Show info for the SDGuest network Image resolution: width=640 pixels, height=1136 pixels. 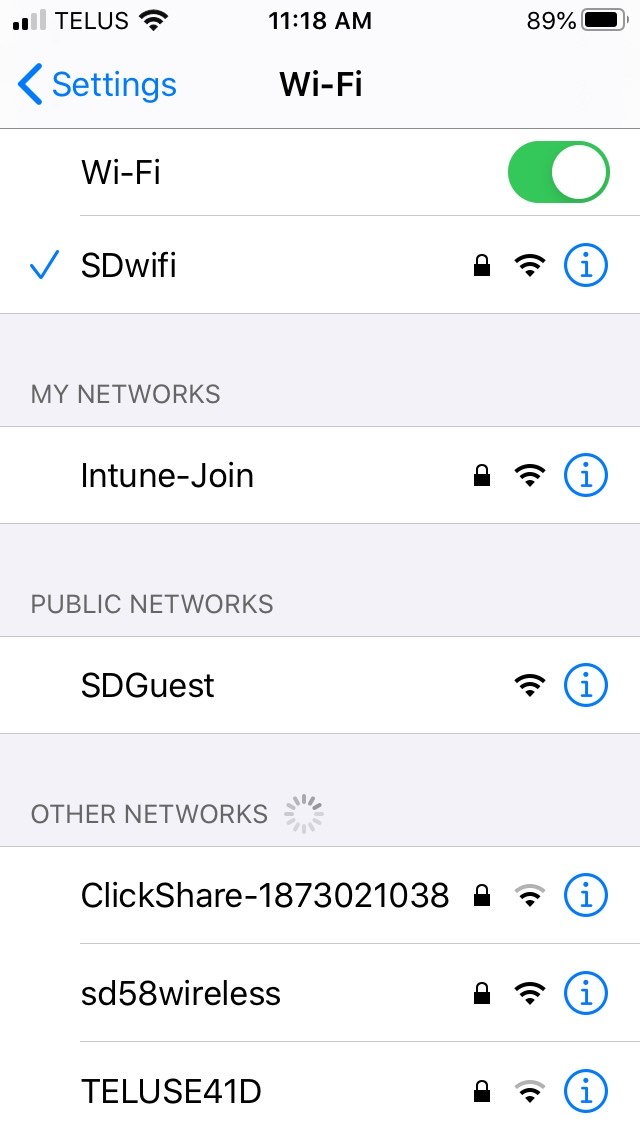[586, 685]
